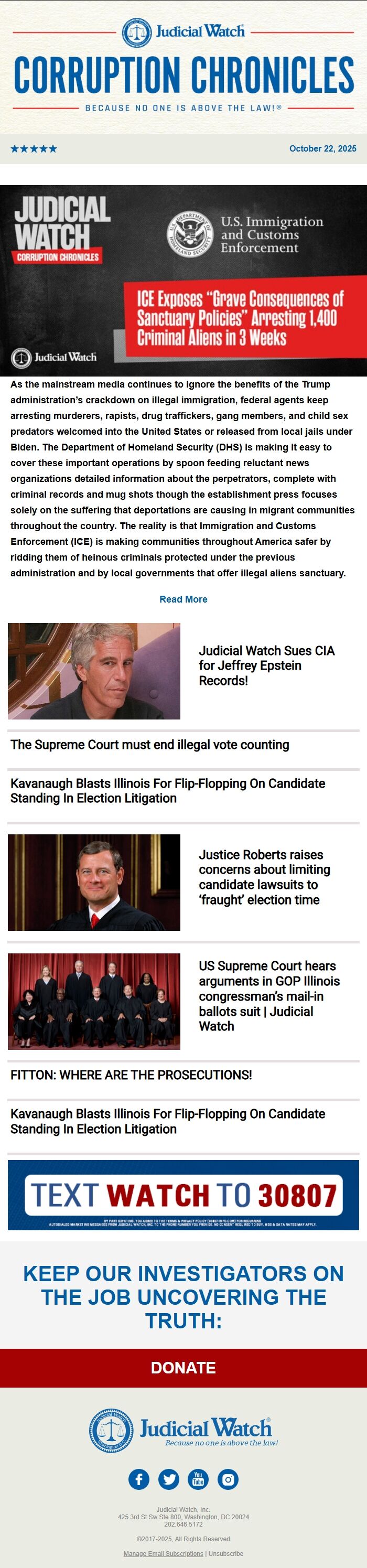Tap the Supreme Court justices group photo
The width and height of the screenshot is (367, 1568).
point(94,1001)
